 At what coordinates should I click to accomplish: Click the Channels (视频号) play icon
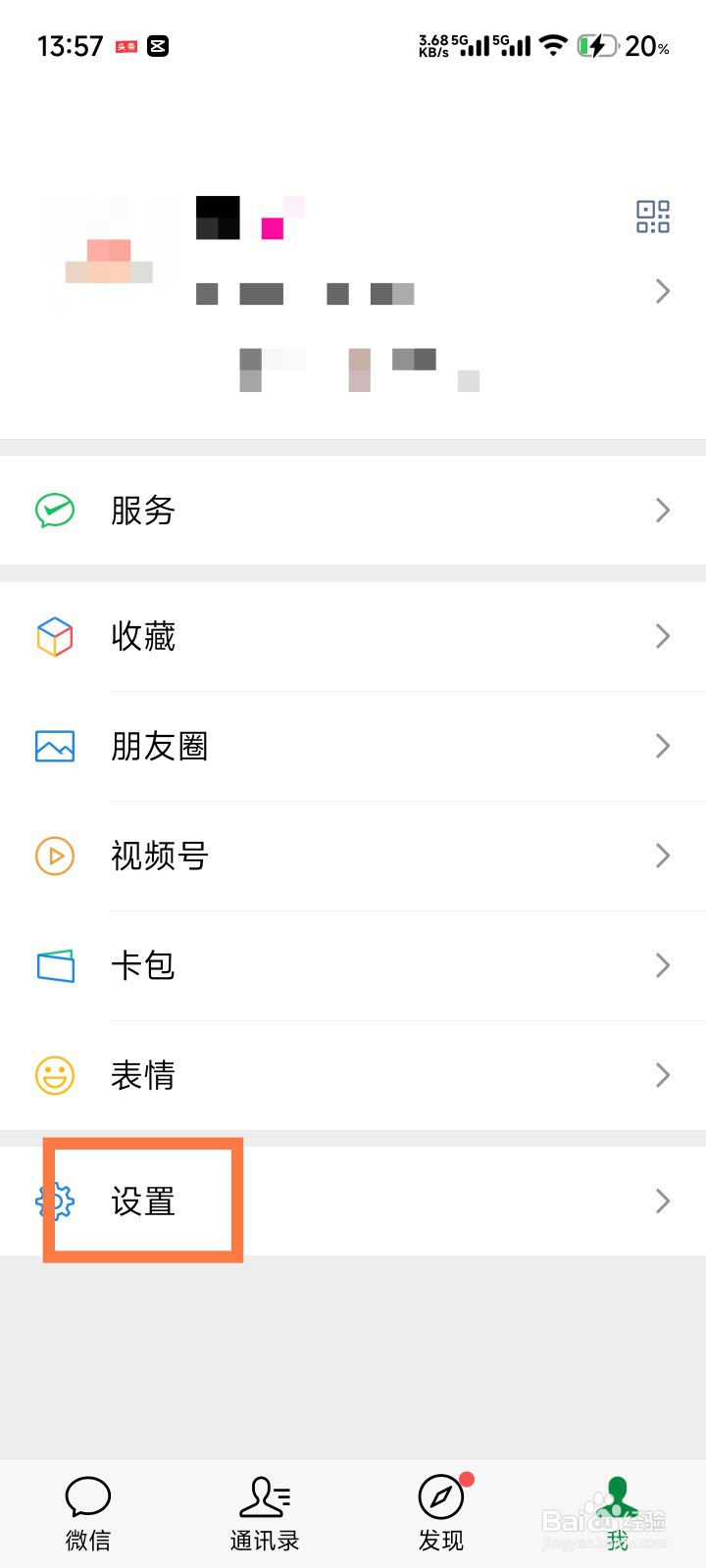click(55, 856)
